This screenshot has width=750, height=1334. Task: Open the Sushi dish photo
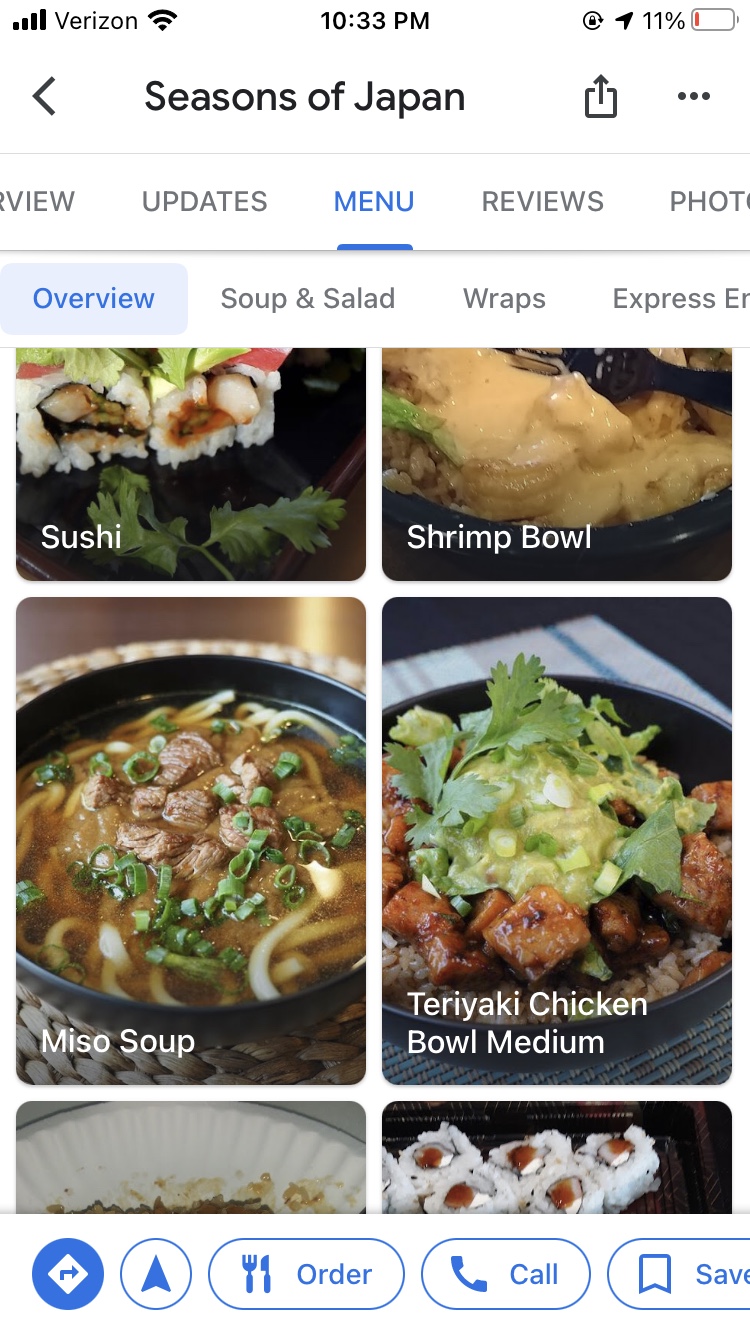tap(191, 465)
